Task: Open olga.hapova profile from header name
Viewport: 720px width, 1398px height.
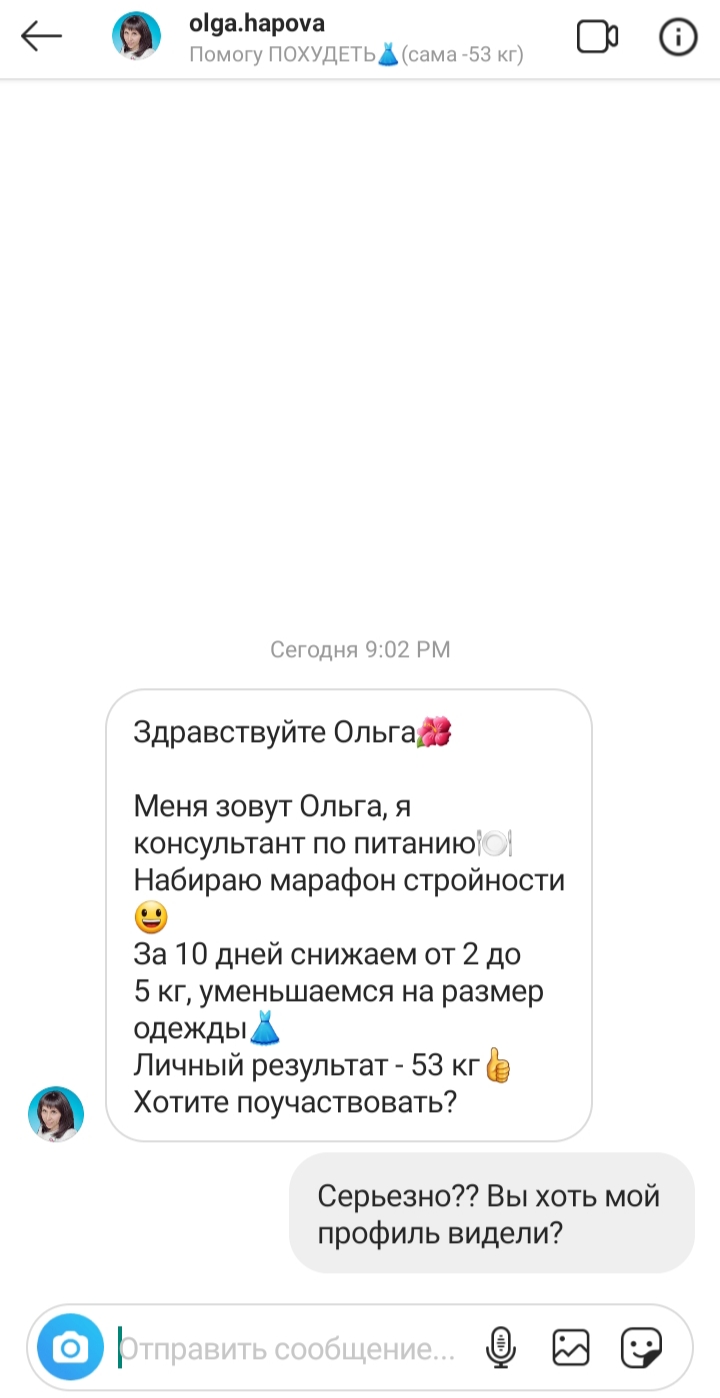Action: (257, 24)
